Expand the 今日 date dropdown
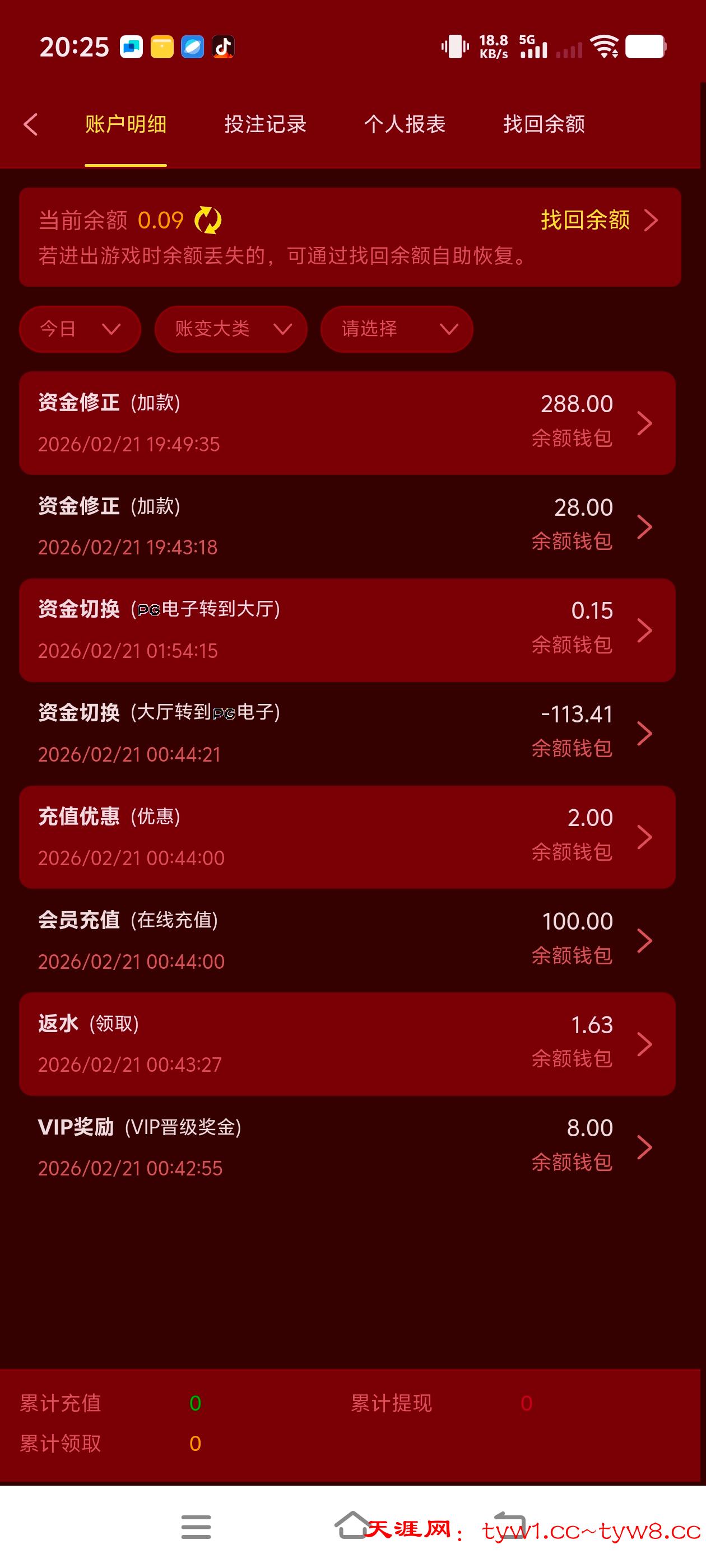Viewport: 706px width, 1568px height. point(80,329)
